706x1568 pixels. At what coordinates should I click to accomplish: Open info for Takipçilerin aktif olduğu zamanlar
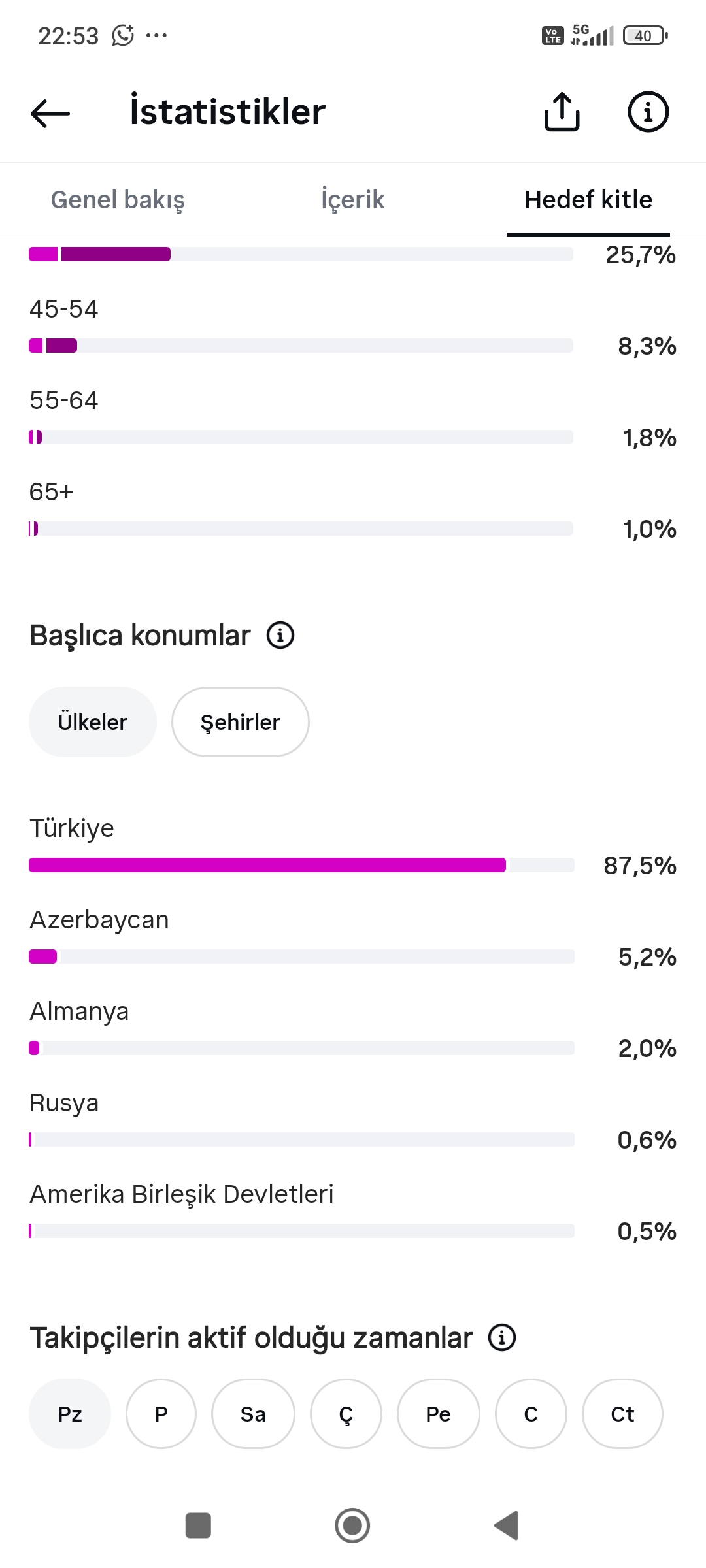(502, 1337)
